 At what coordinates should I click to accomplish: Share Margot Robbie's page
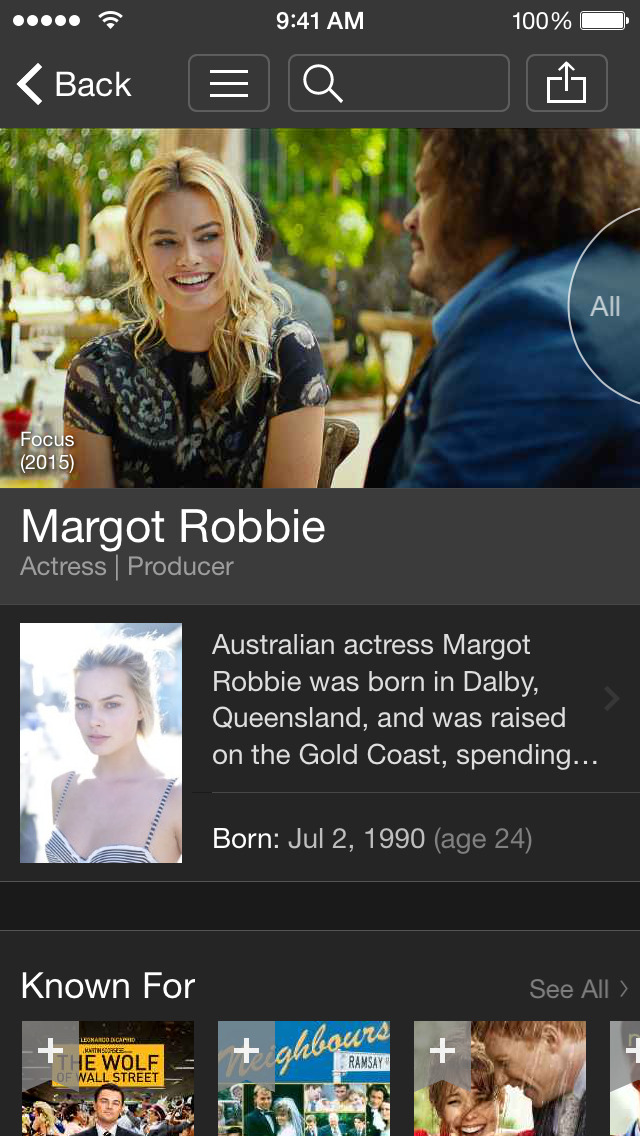pyautogui.click(x=566, y=83)
